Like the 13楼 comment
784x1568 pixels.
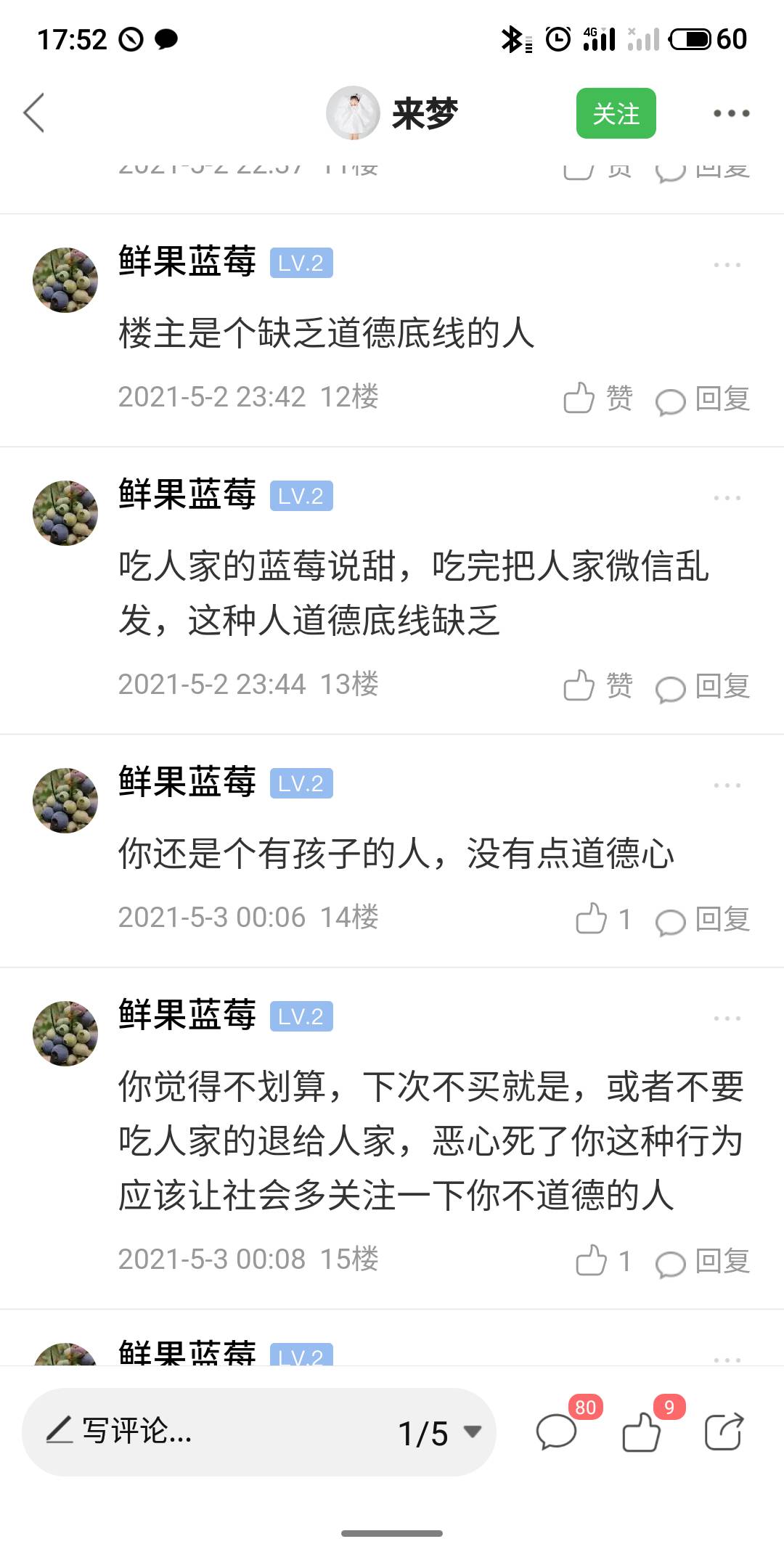[597, 685]
